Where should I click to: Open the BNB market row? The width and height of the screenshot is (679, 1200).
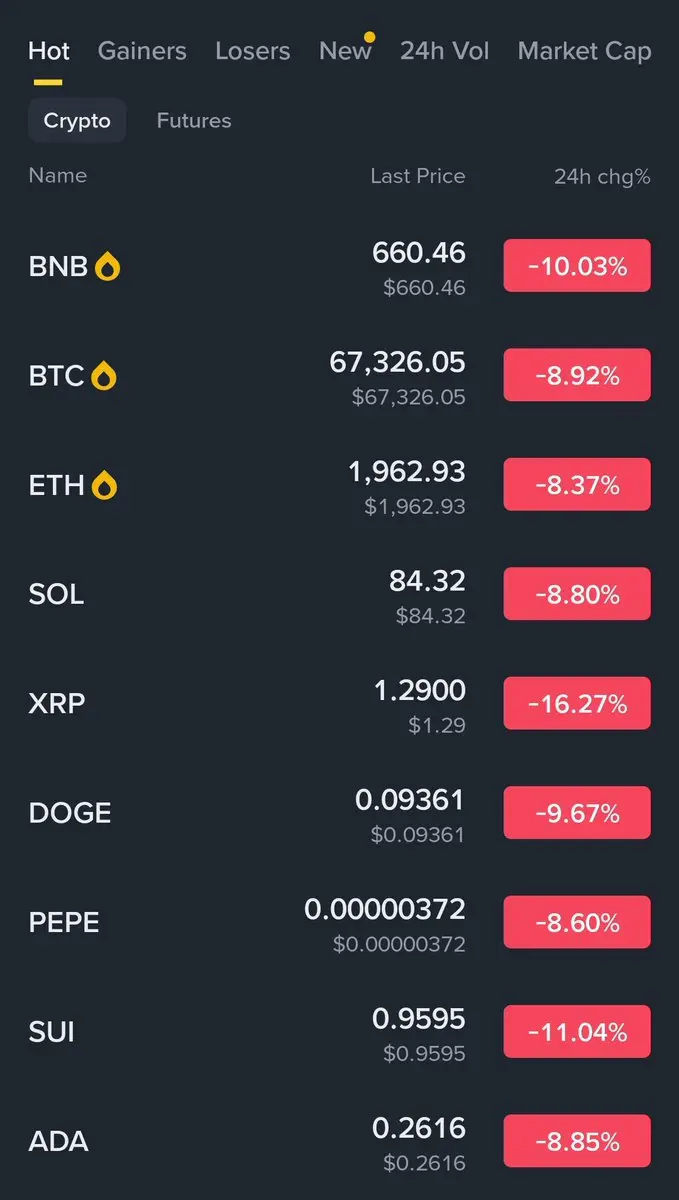pyautogui.click(x=58, y=267)
